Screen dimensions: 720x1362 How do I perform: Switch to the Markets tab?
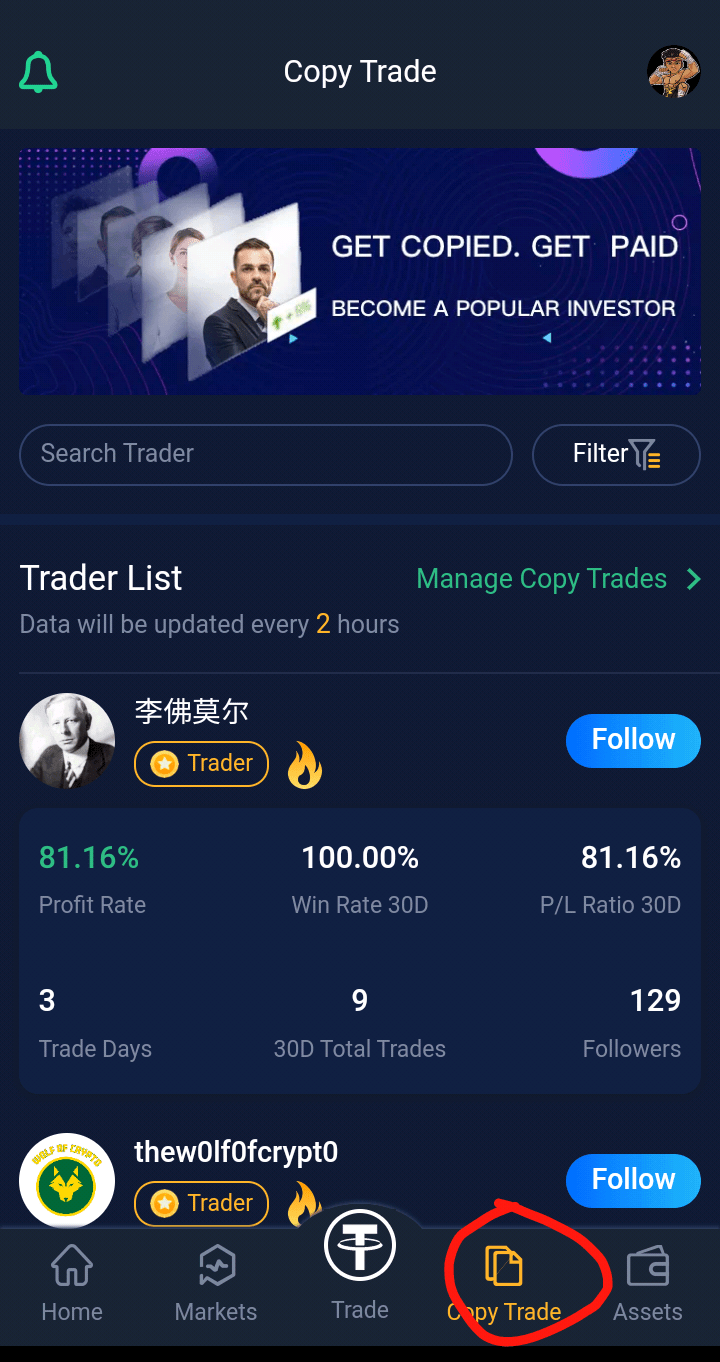tap(216, 1284)
